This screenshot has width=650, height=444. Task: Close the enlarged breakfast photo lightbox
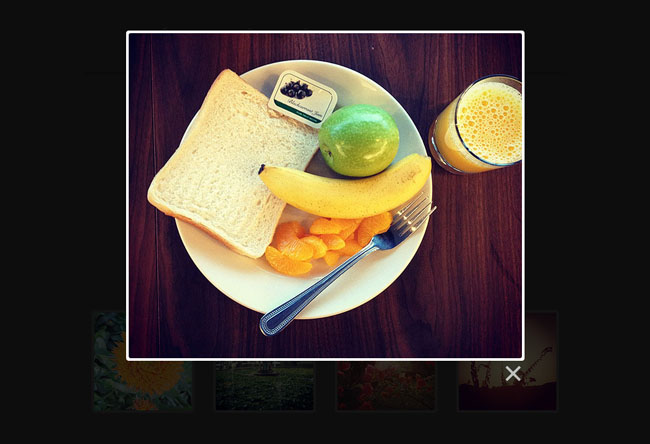click(513, 373)
